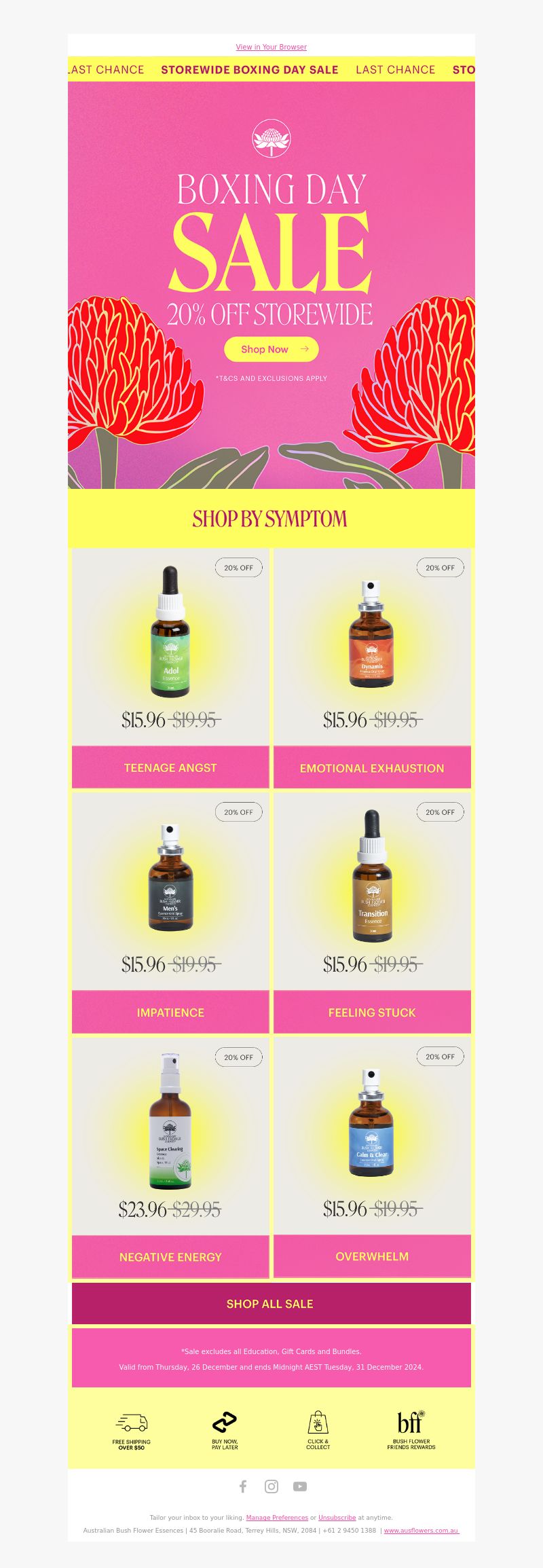Tap the Negative Energy button
Viewport: 543px width, 1568px height.
click(170, 1257)
